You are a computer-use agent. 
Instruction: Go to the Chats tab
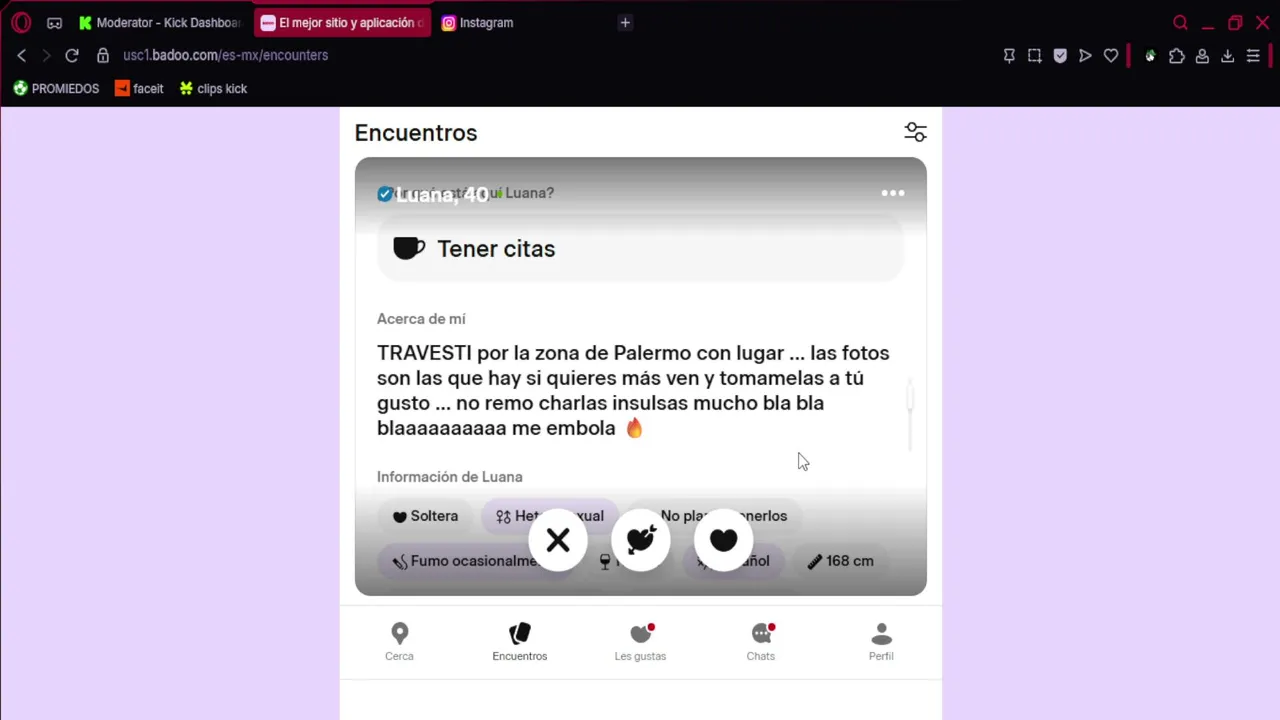761,642
